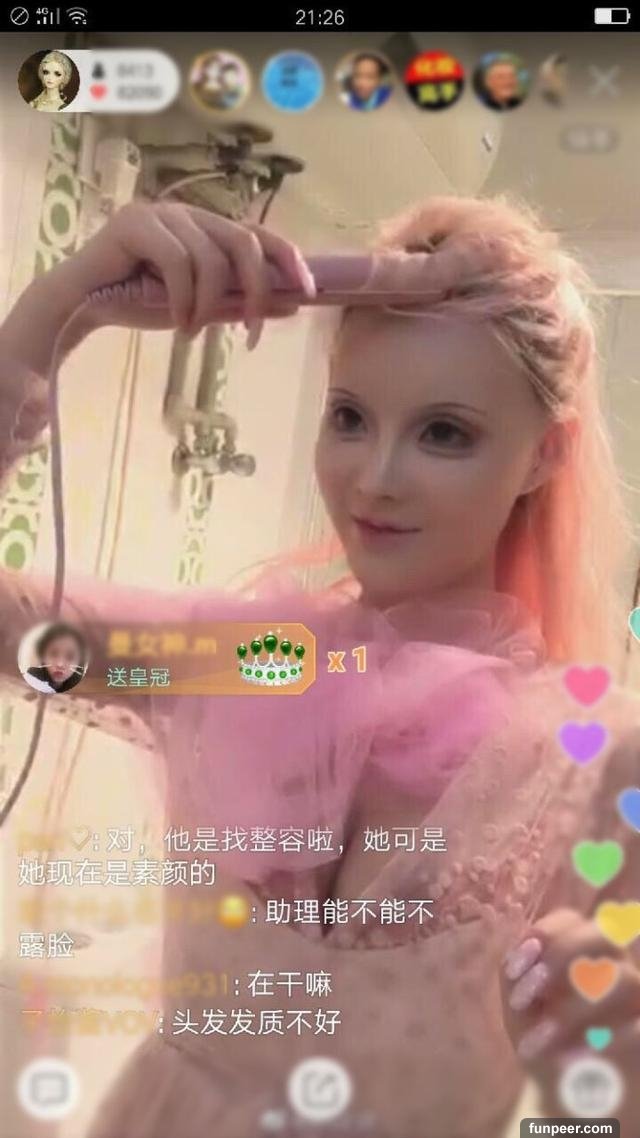View the blue circle viewer avatar
This screenshot has height=1138, width=640.
point(292,81)
